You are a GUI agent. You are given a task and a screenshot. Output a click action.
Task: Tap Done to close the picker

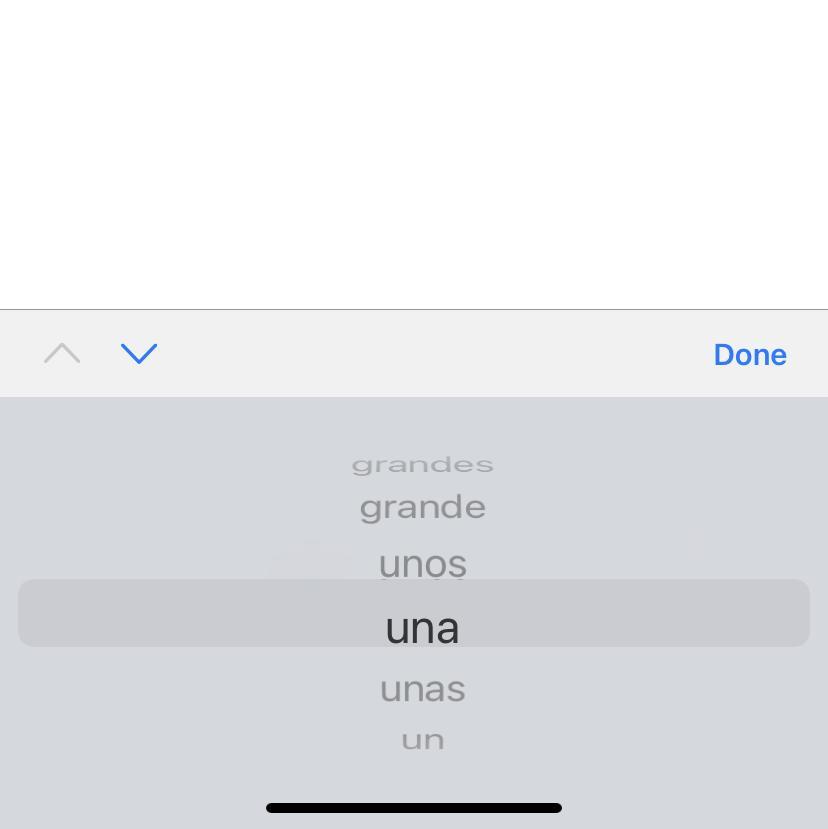pos(749,355)
